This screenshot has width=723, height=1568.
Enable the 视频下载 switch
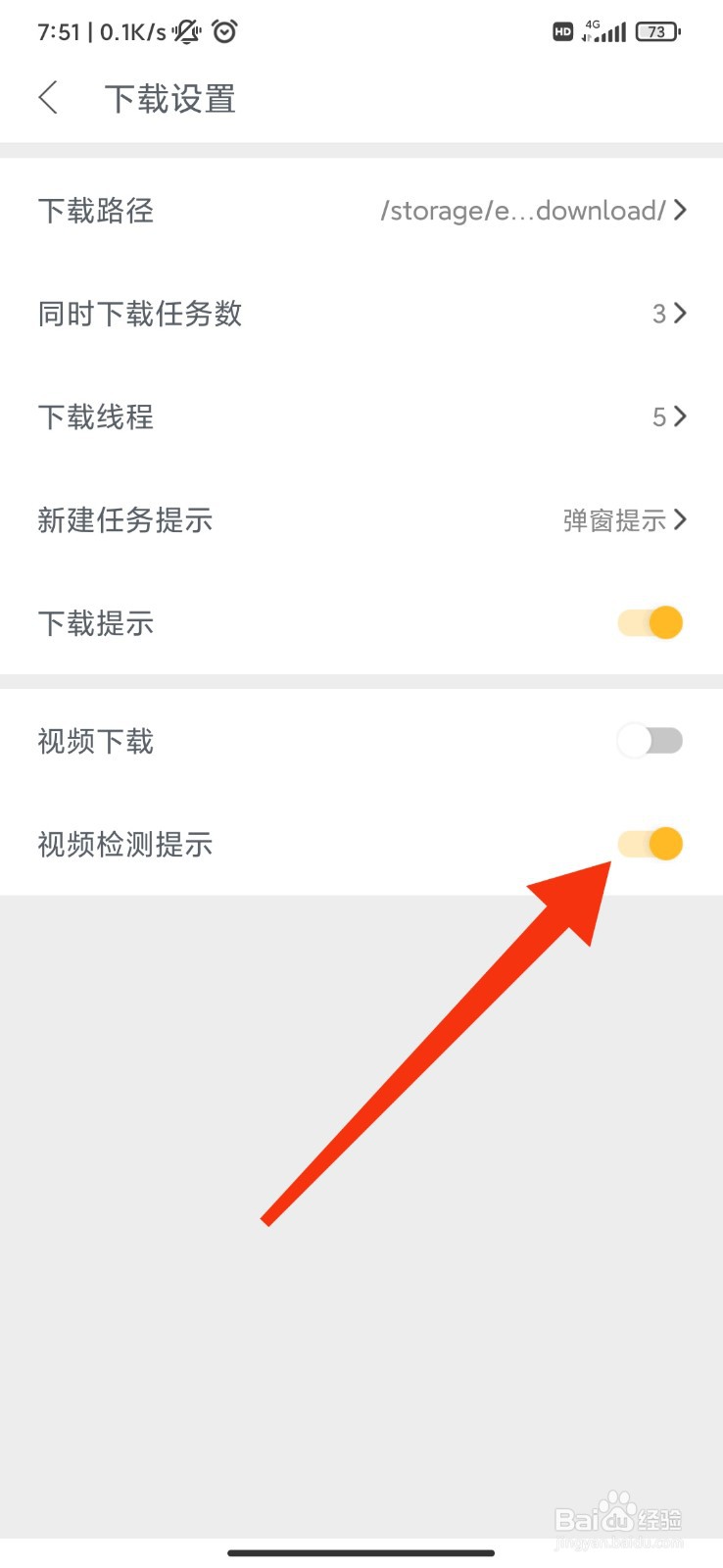coord(650,741)
